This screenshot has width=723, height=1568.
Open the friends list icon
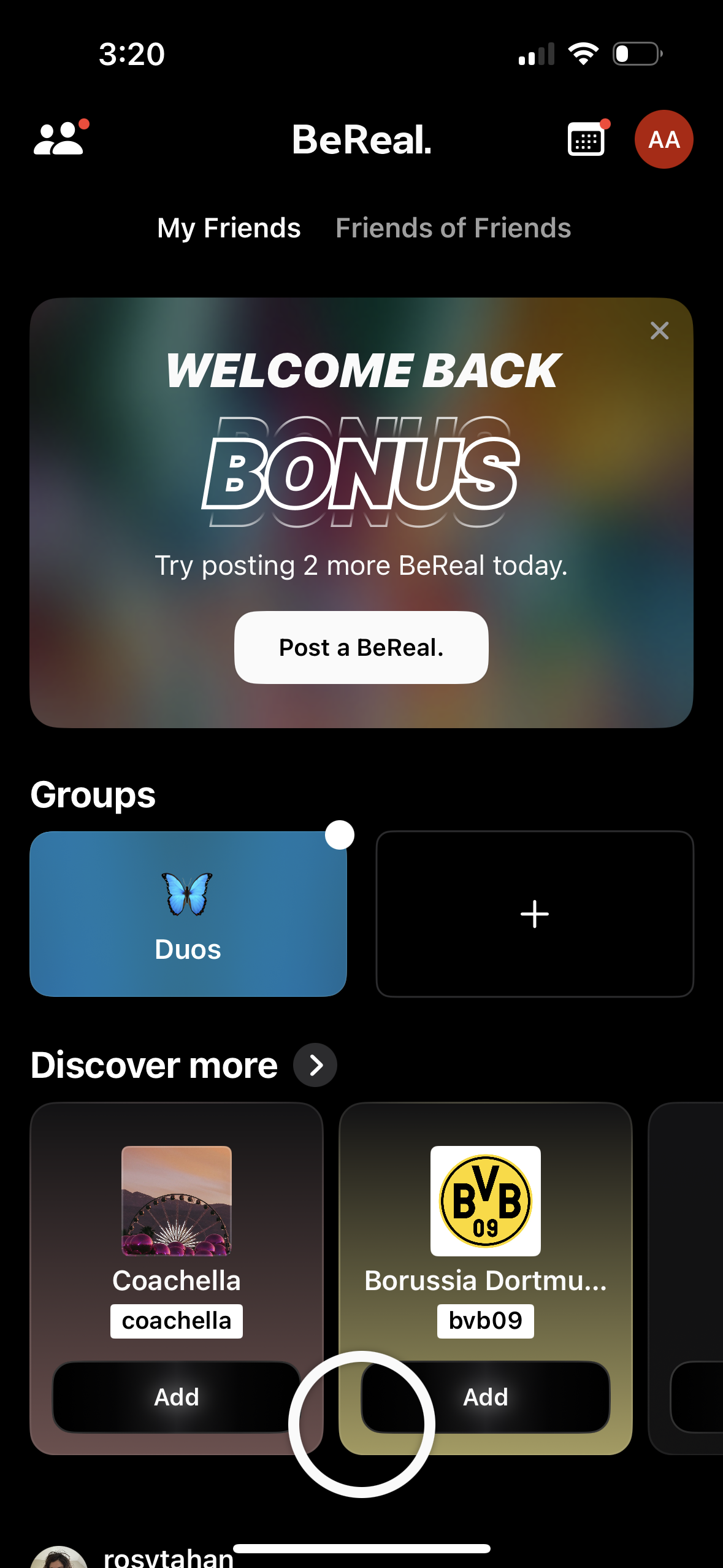click(59, 140)
